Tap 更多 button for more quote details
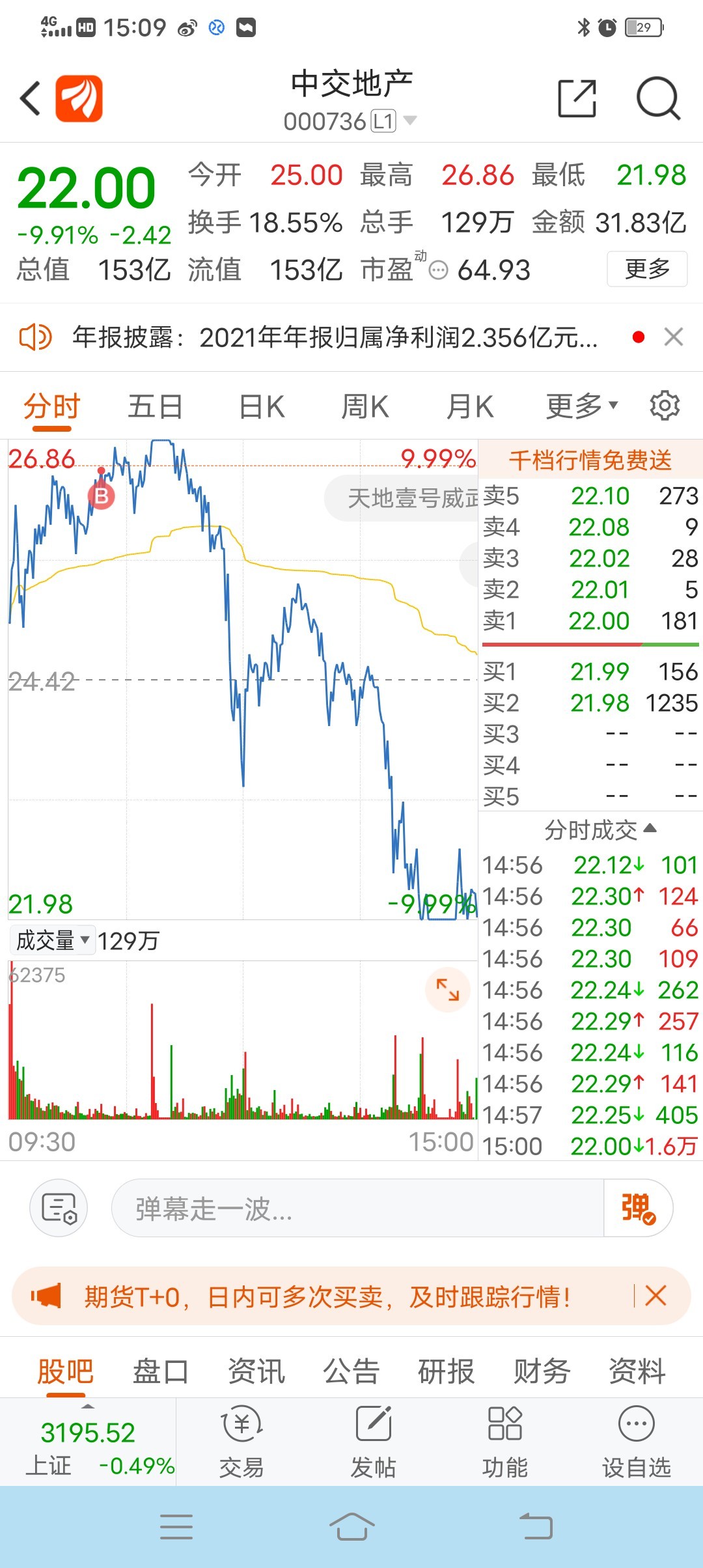The image size is (703, 1568). click(647, 268)
